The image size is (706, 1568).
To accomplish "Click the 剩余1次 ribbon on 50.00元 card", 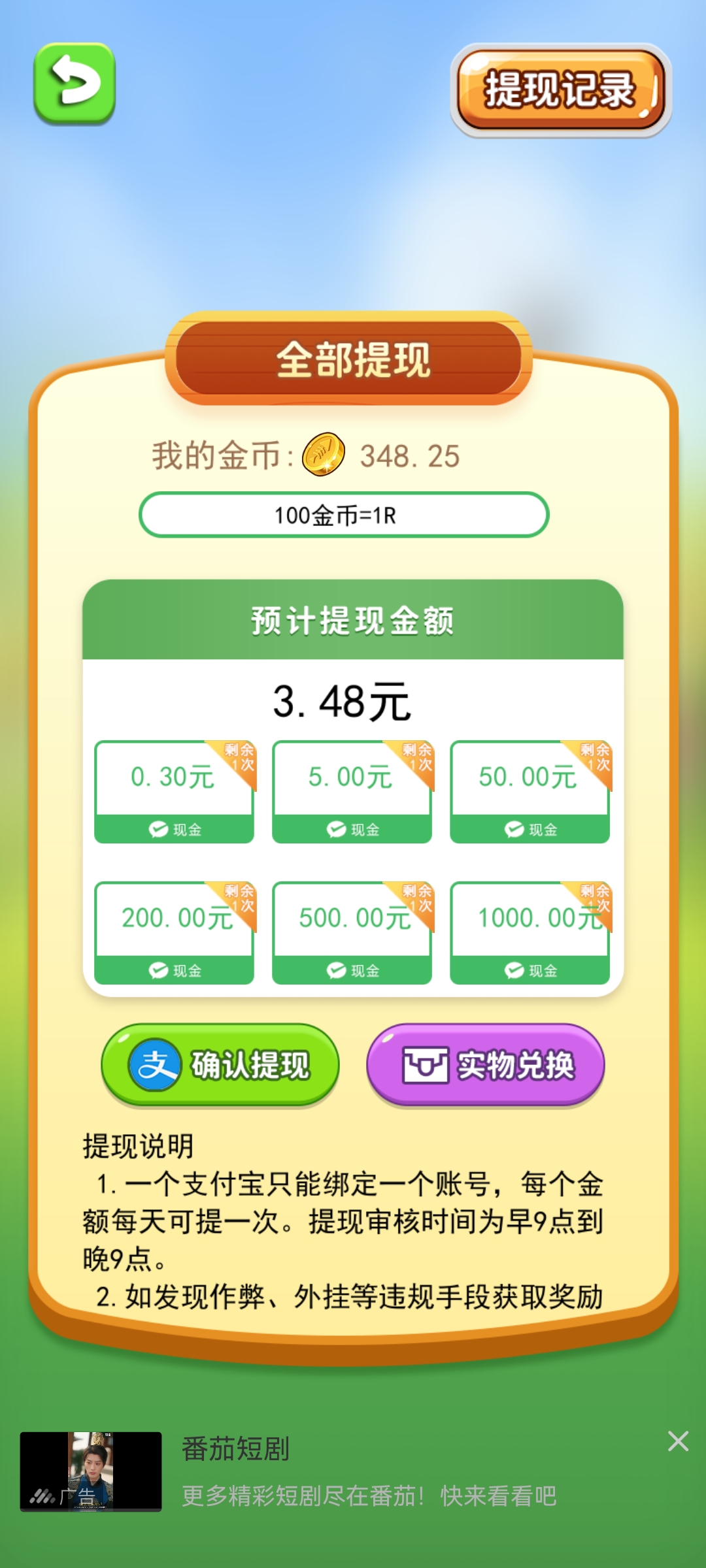I will tap(594, 756).
